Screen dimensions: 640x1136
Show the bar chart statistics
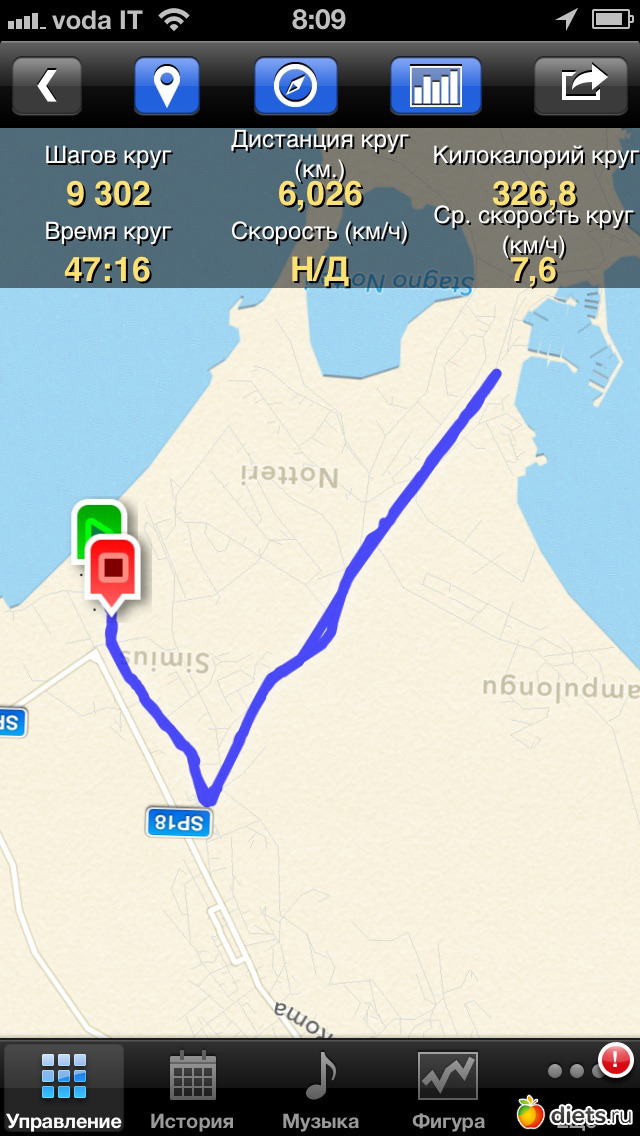tap(435, 86)
